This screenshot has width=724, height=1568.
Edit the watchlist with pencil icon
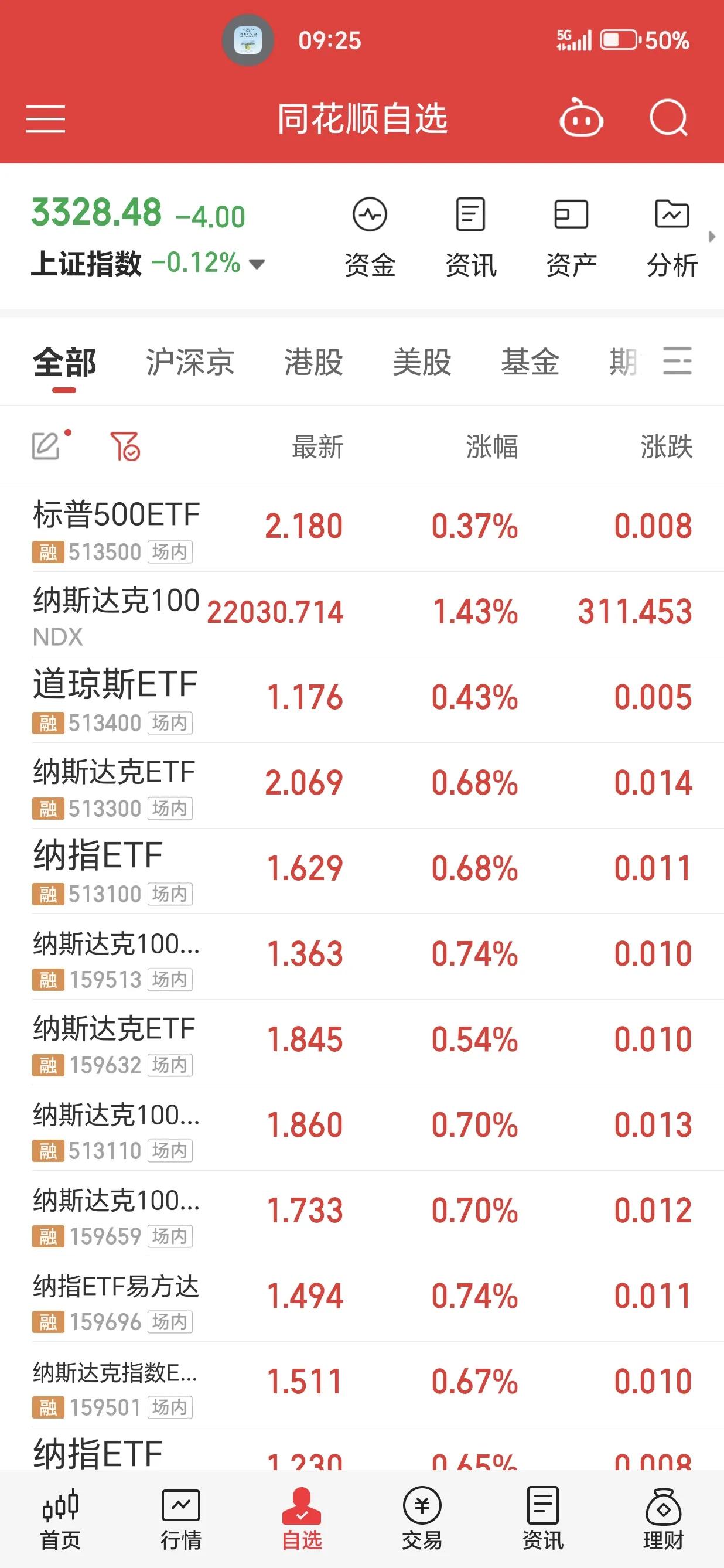46,446
